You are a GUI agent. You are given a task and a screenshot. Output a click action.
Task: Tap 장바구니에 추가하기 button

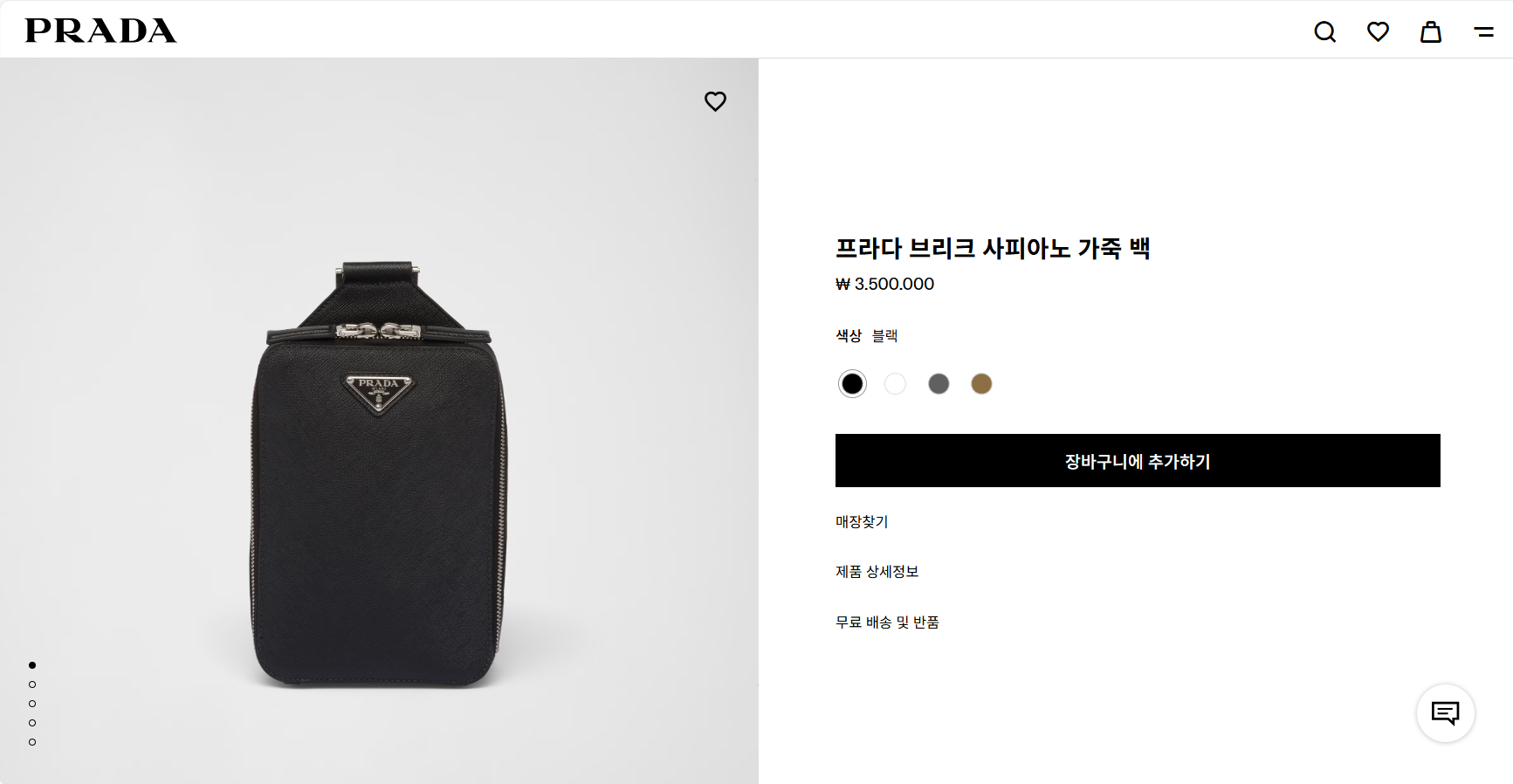click(1137, 461)
